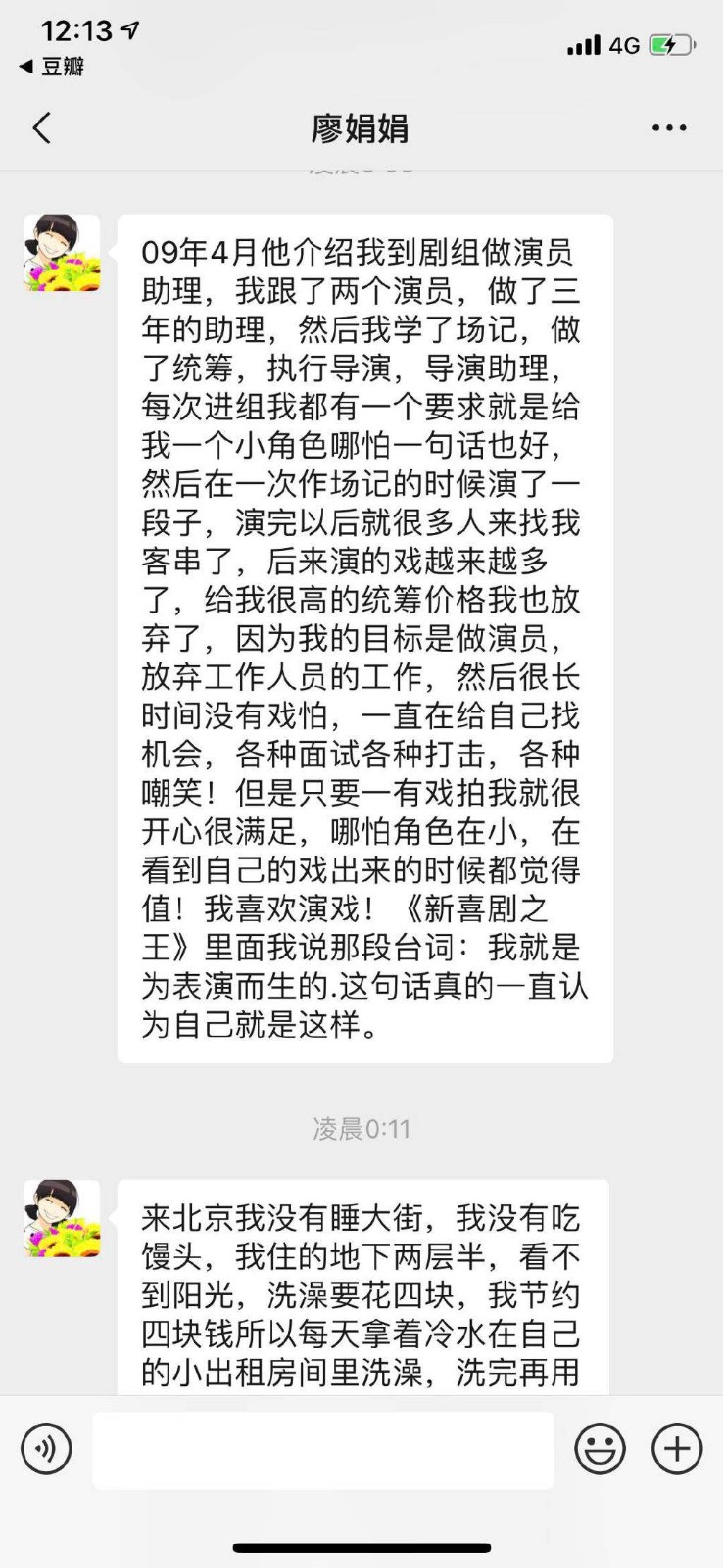The height and width of the screenshot is (1568, 723).
Task: Focus the message text field
Action: tap(323, 1449)
